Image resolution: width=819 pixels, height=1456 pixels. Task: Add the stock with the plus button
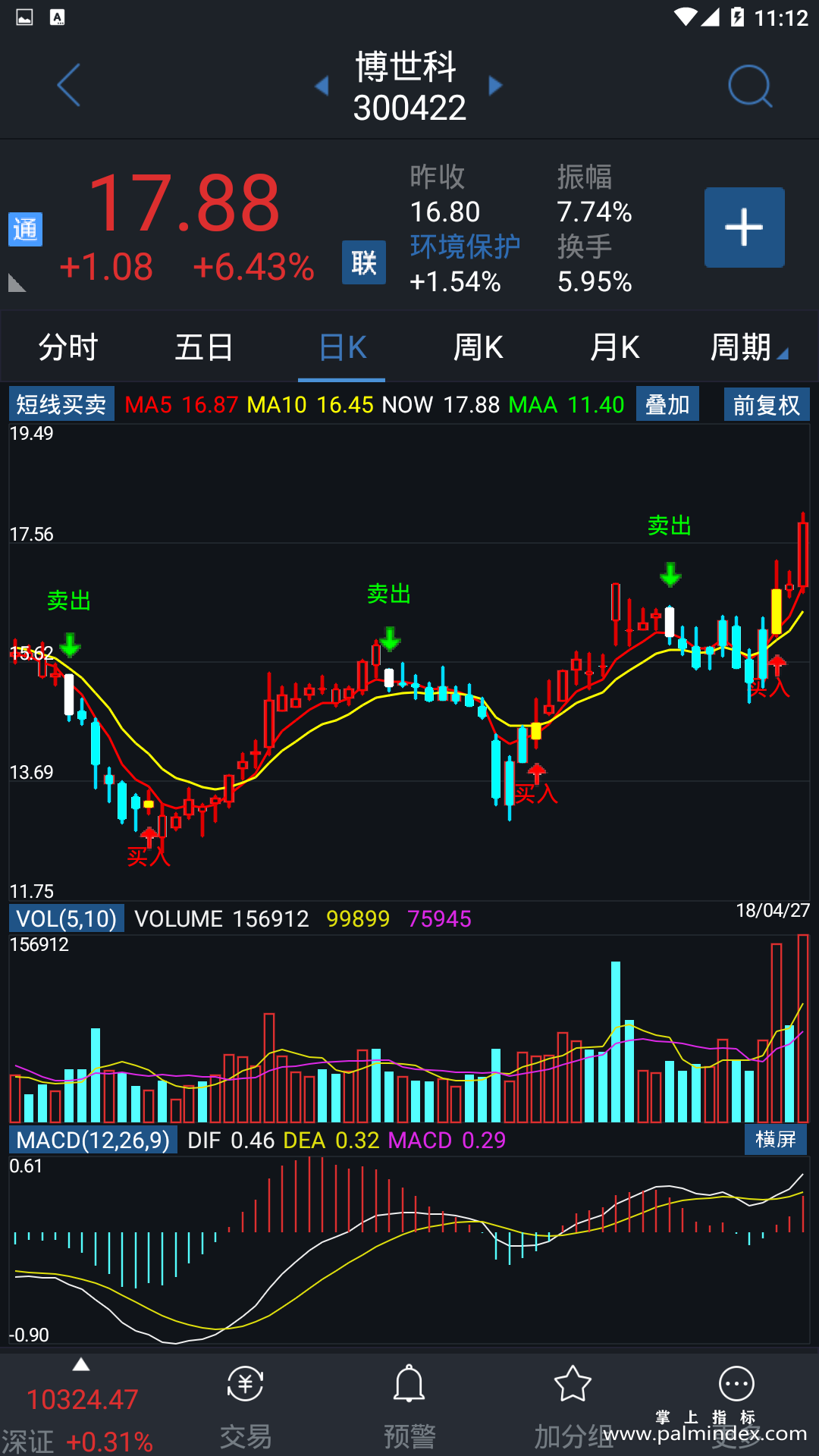(x=744, y=227)
